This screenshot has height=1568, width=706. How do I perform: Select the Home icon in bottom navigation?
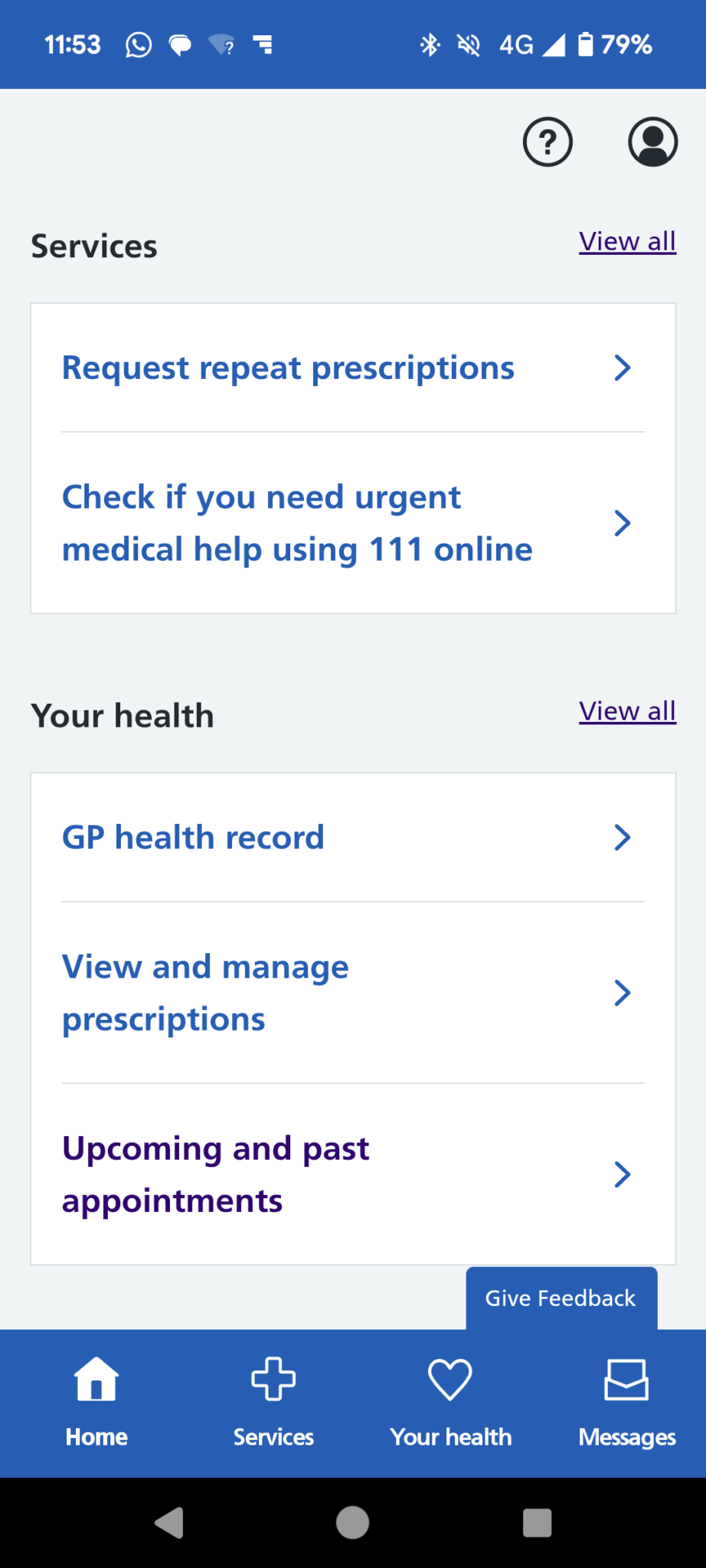95,1378
